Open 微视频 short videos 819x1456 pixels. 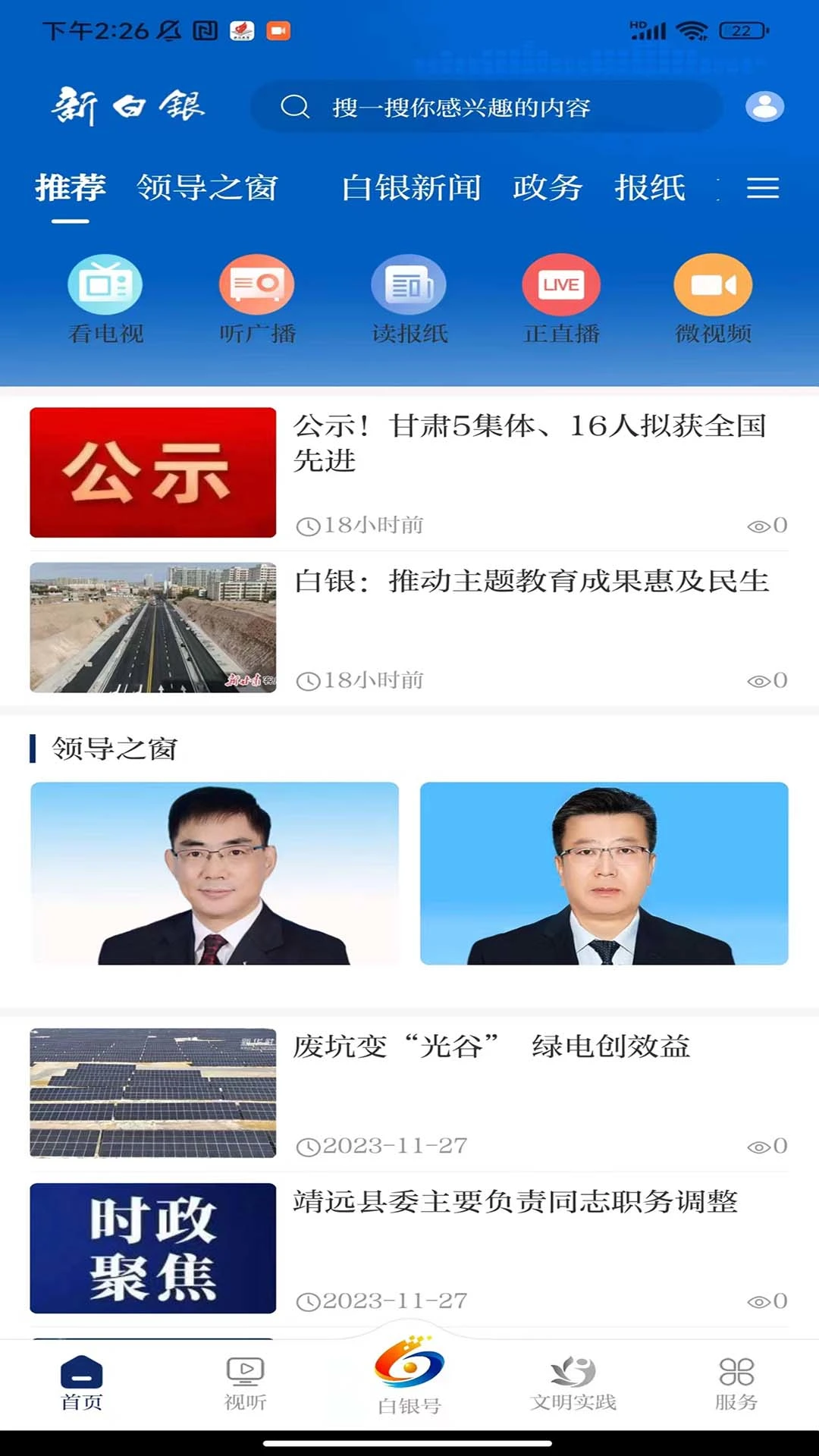(x=712, y=296)
